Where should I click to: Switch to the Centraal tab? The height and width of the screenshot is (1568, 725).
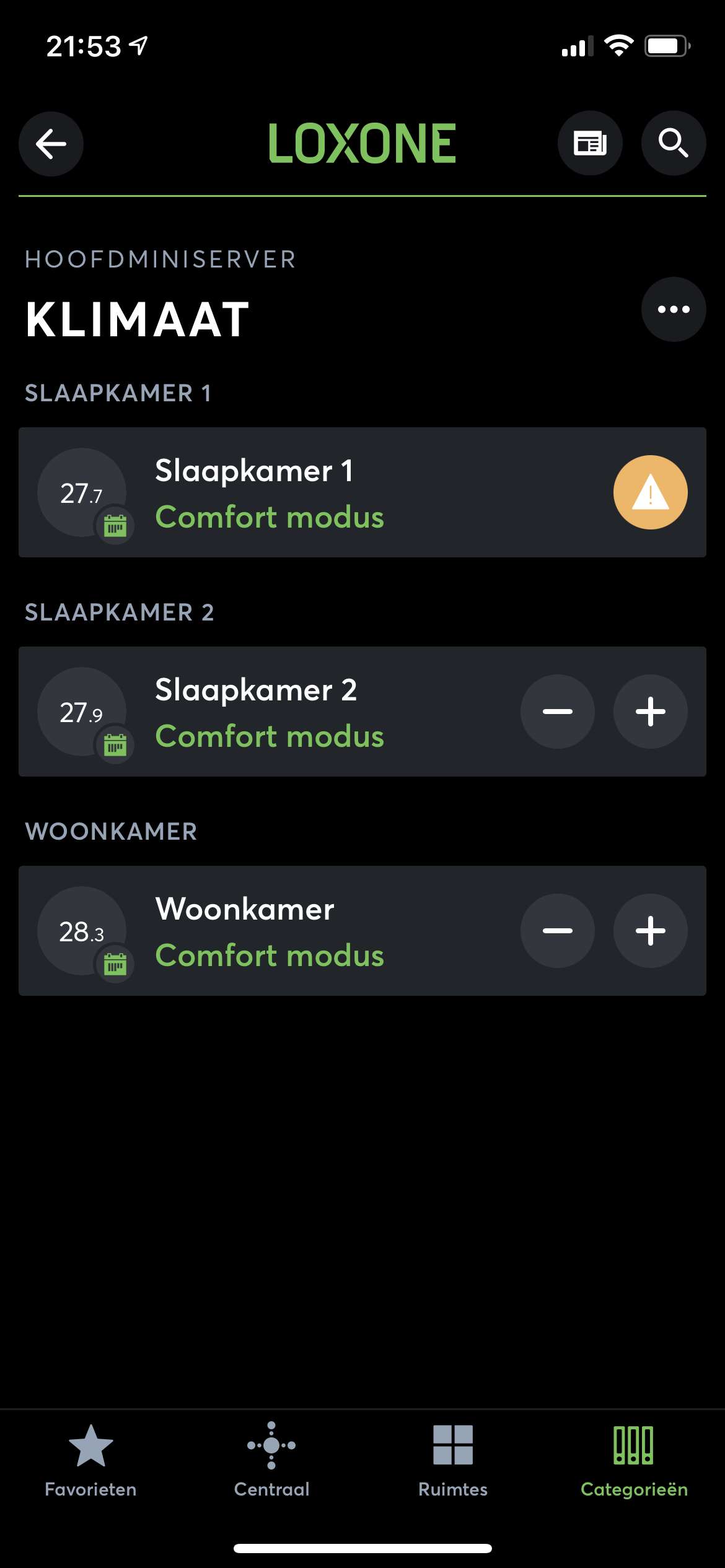(271, 1460)
